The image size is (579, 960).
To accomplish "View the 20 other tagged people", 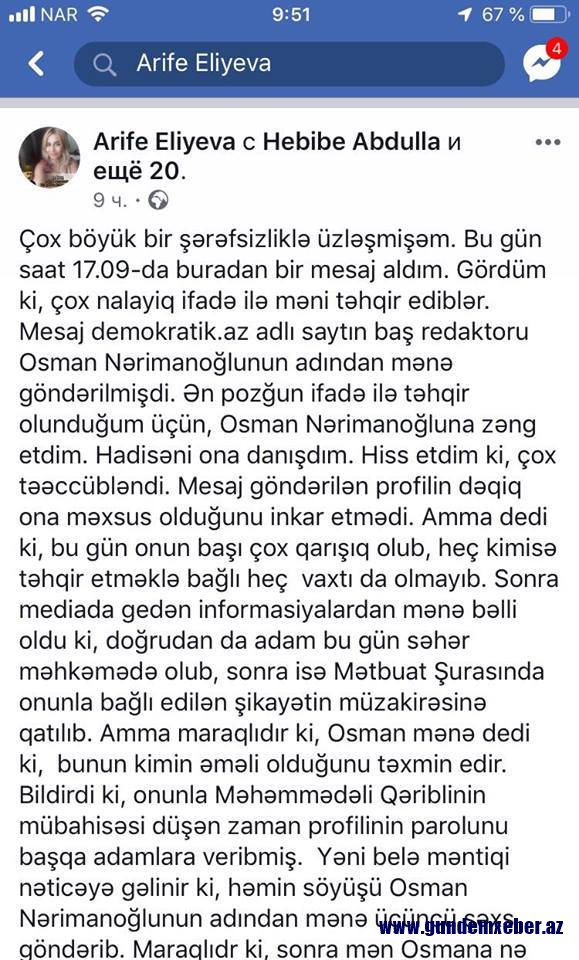I will [x=137, y=171].
